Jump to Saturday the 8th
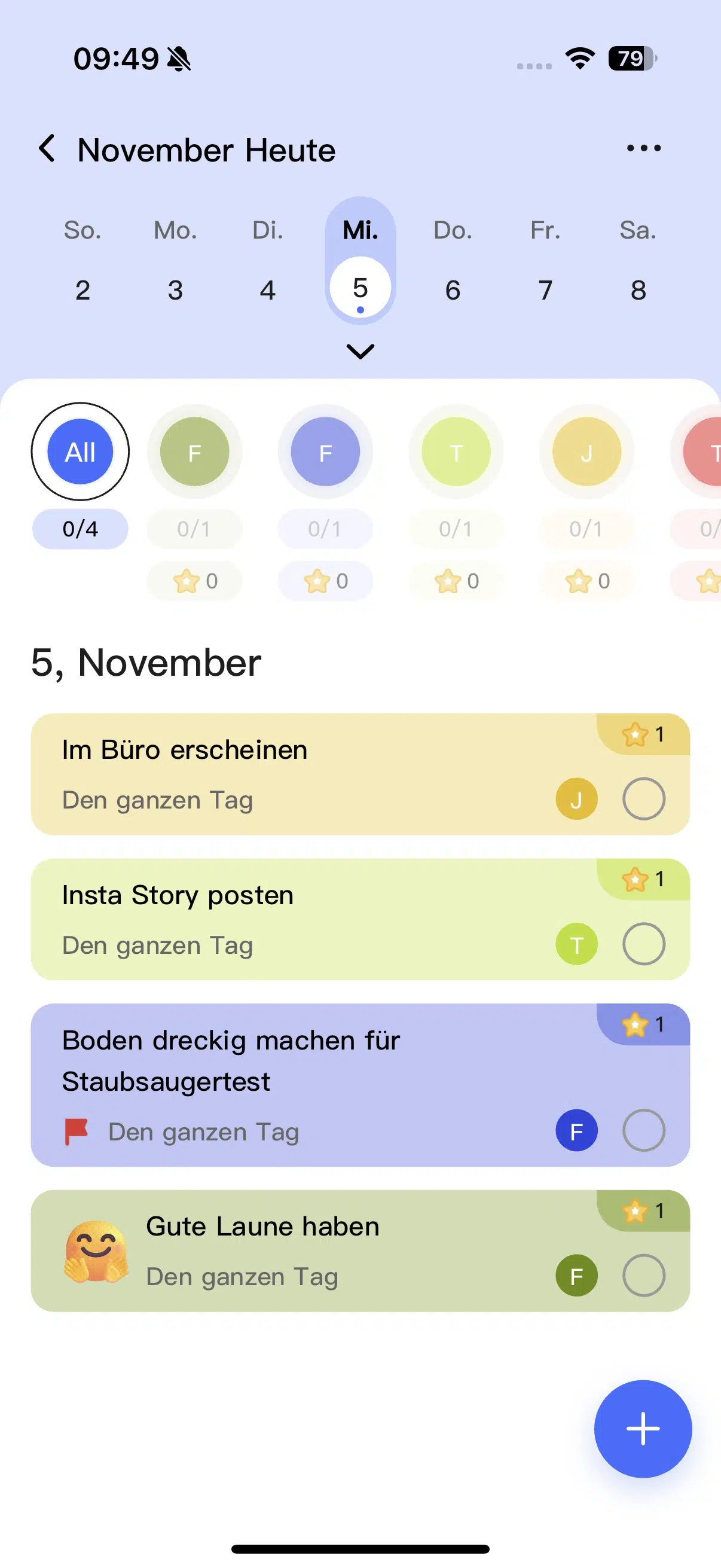Image resolution: width=721 pixels, height=1568 pixels. point(638,289)
